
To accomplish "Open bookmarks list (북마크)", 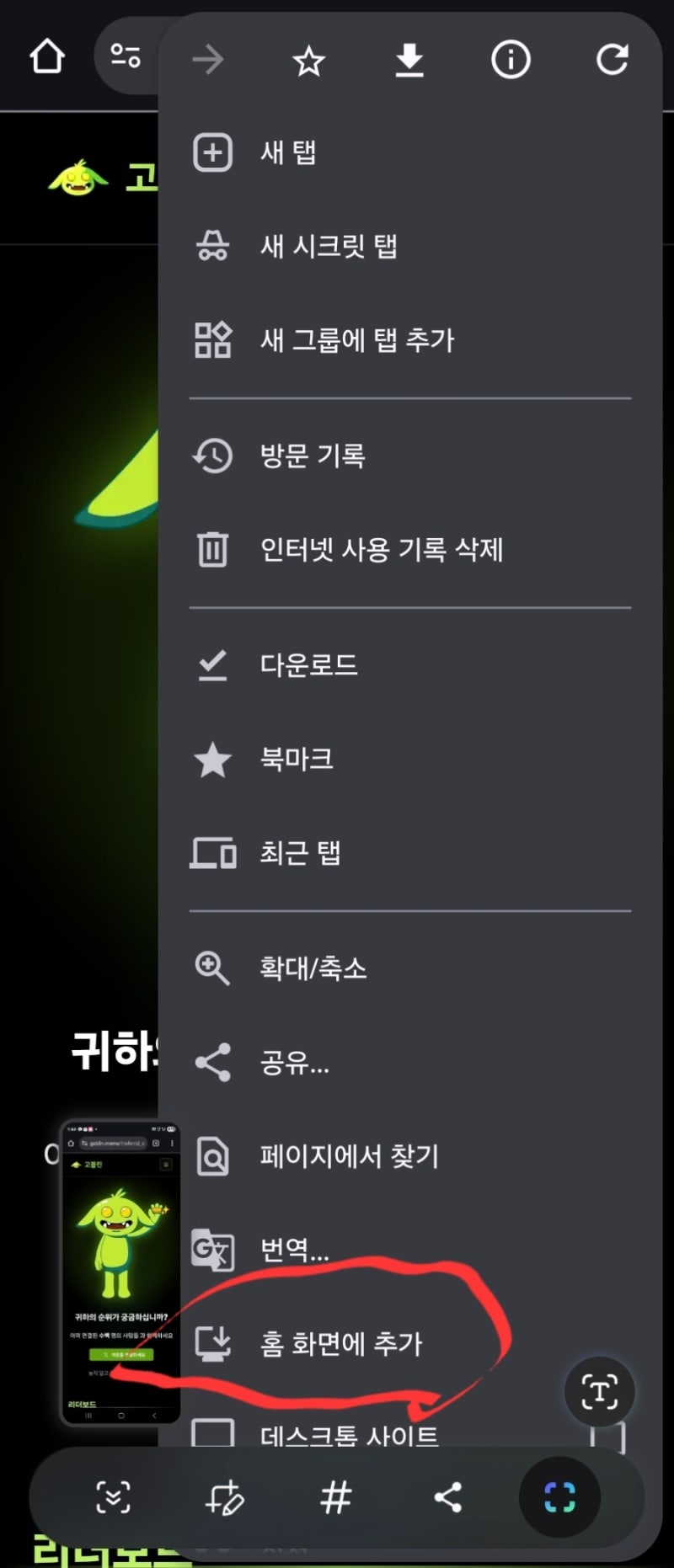I will pyautogui.click(x=297, y=759).
